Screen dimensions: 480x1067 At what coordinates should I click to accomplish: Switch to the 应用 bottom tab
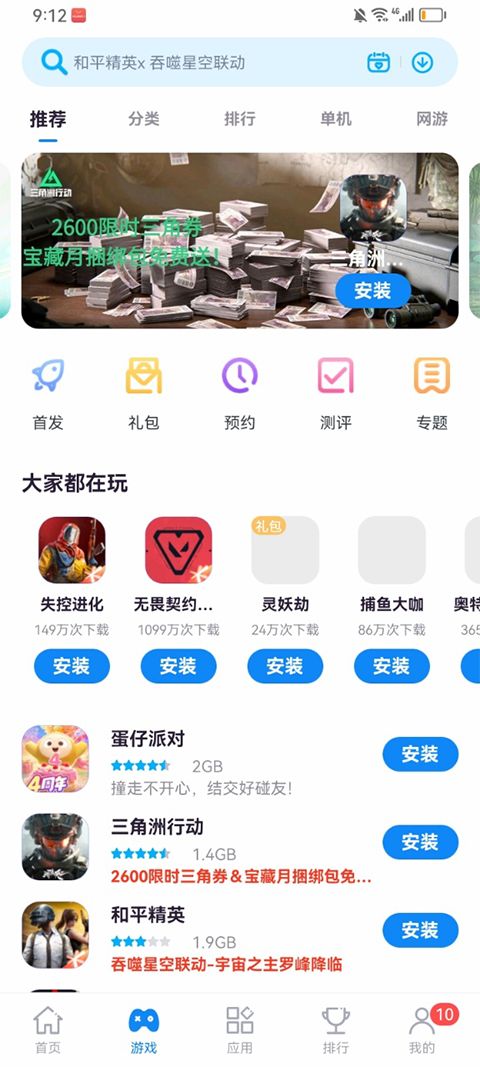[240, 1030]
